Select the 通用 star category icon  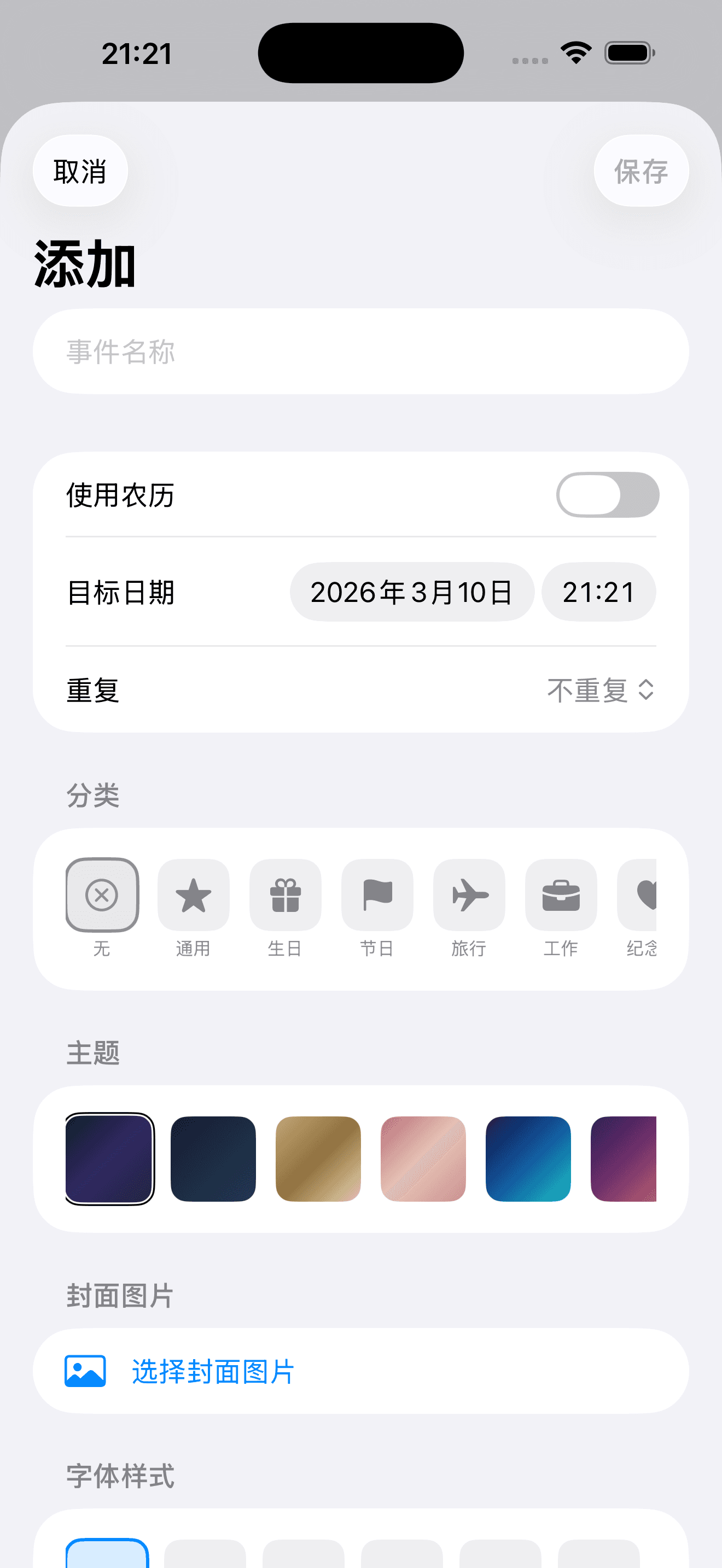click(x=194, y=896)
